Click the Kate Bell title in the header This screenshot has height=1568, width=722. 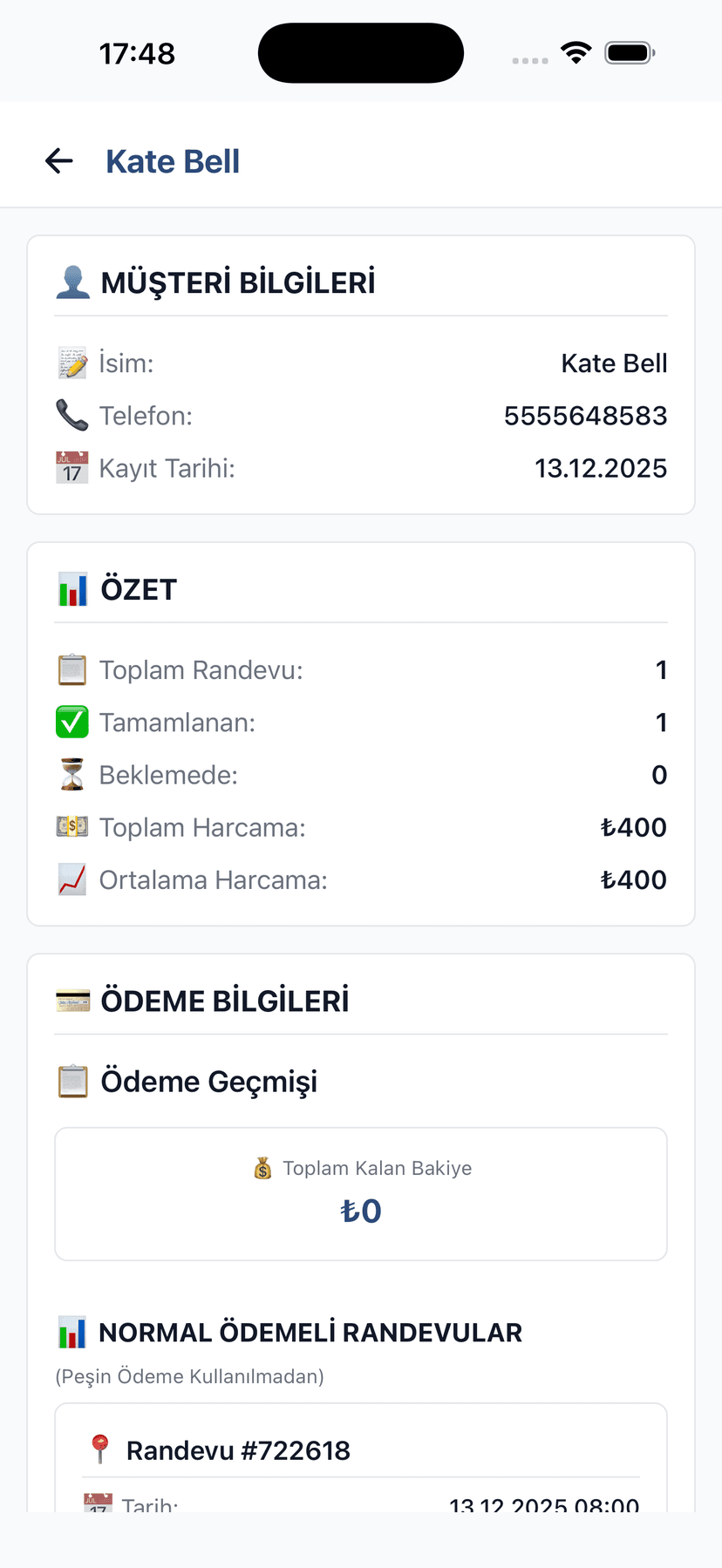172,160
